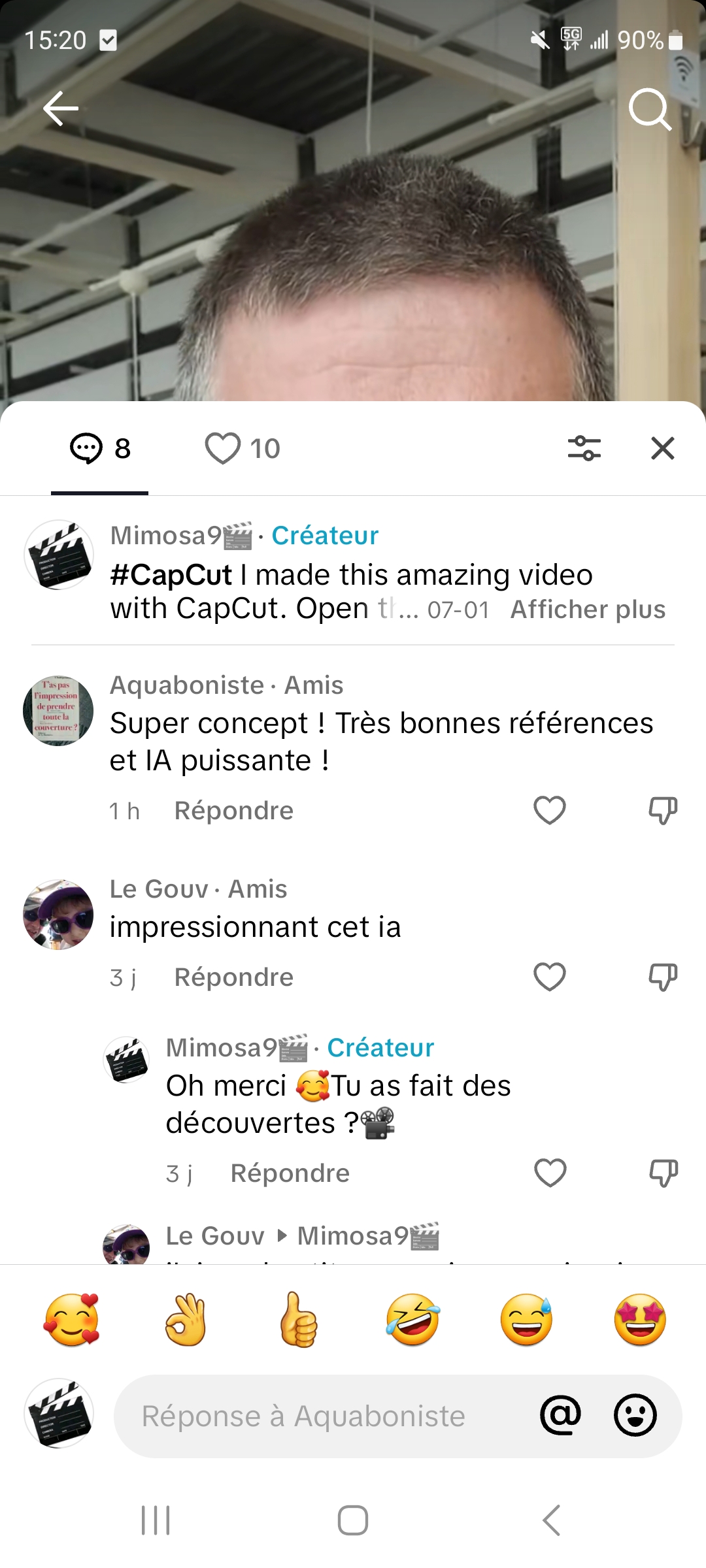
Task: Insert the thumbs up emoji
Action: tap(299, 1320)
